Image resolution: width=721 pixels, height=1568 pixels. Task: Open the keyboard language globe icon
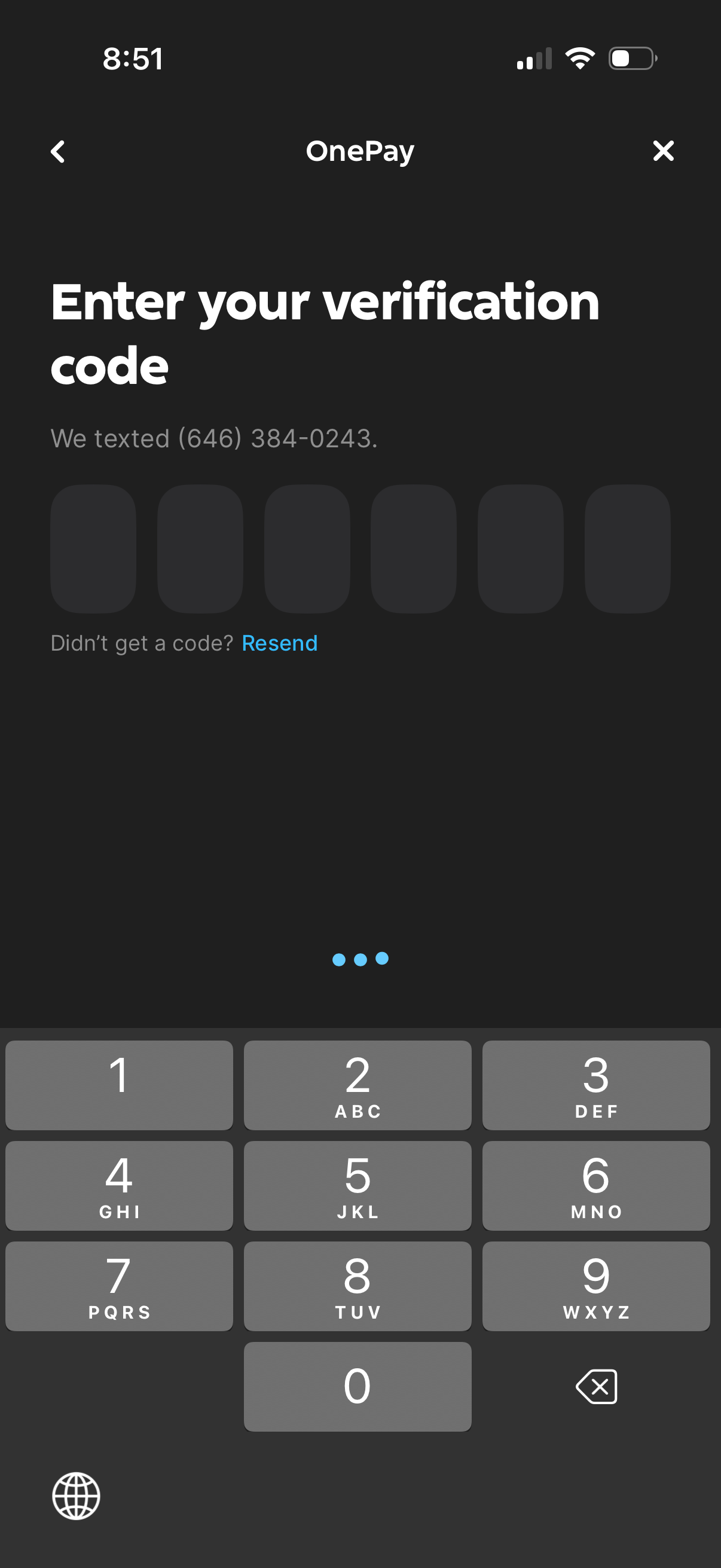(76, 1497)
